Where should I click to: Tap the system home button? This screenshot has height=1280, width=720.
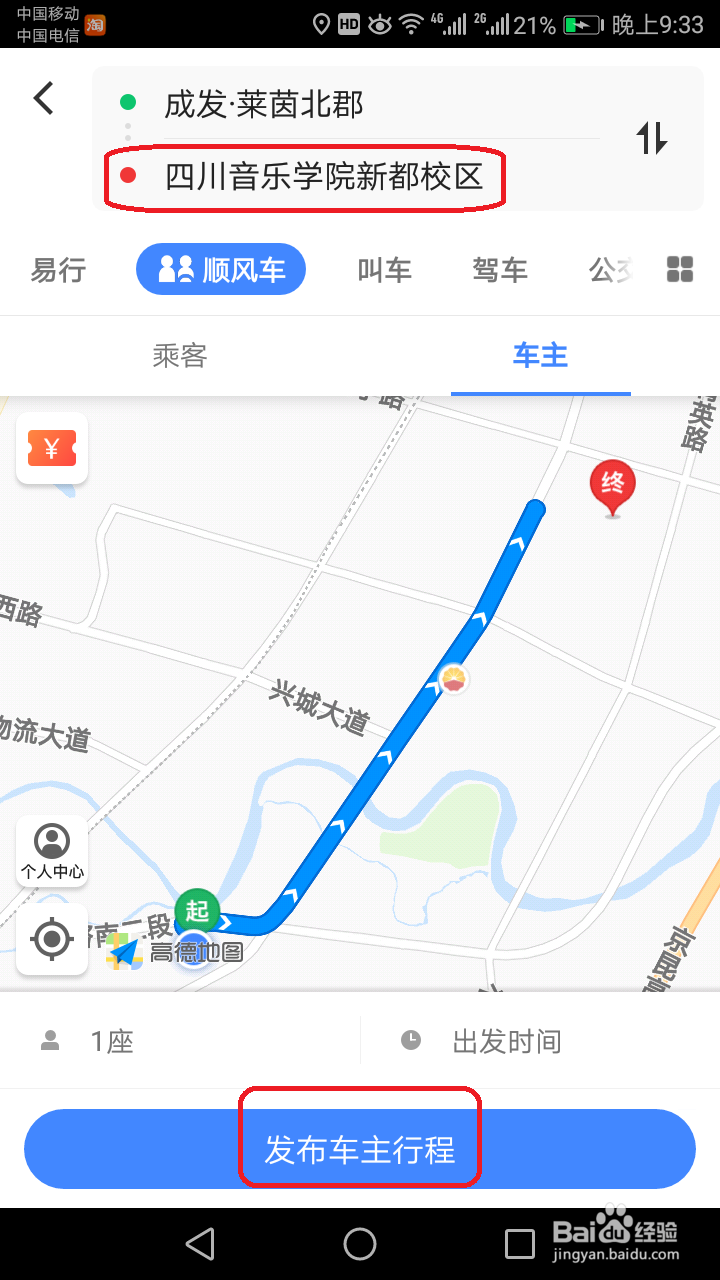(360, 1244)
